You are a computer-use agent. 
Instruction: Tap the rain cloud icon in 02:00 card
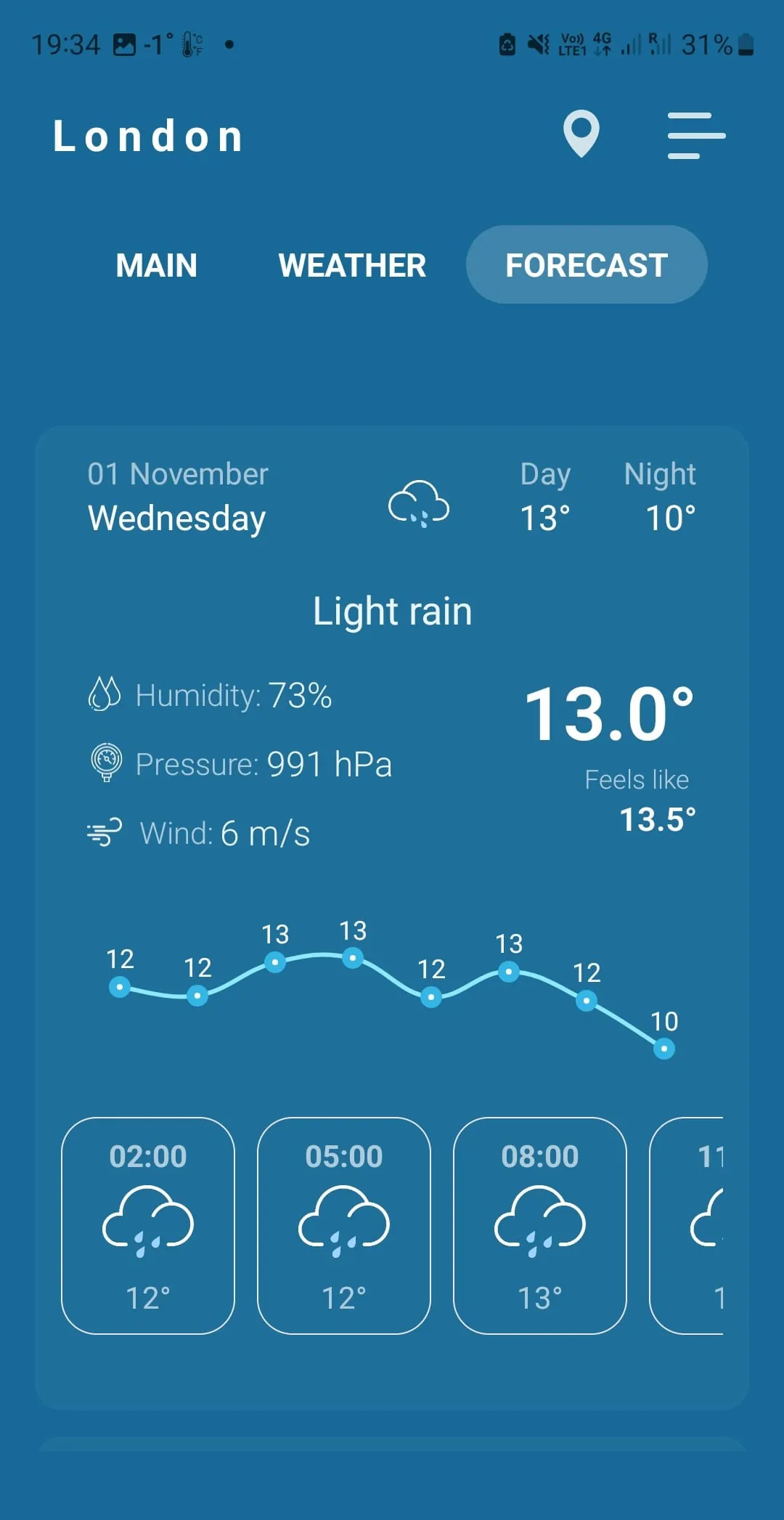point(148,1227)
